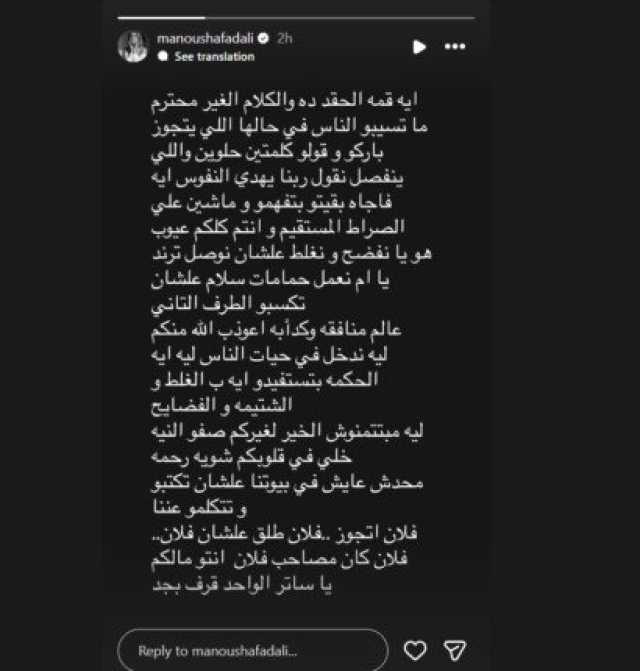
Task: Toggle story playback with the play icon
Action: [420, 46]
